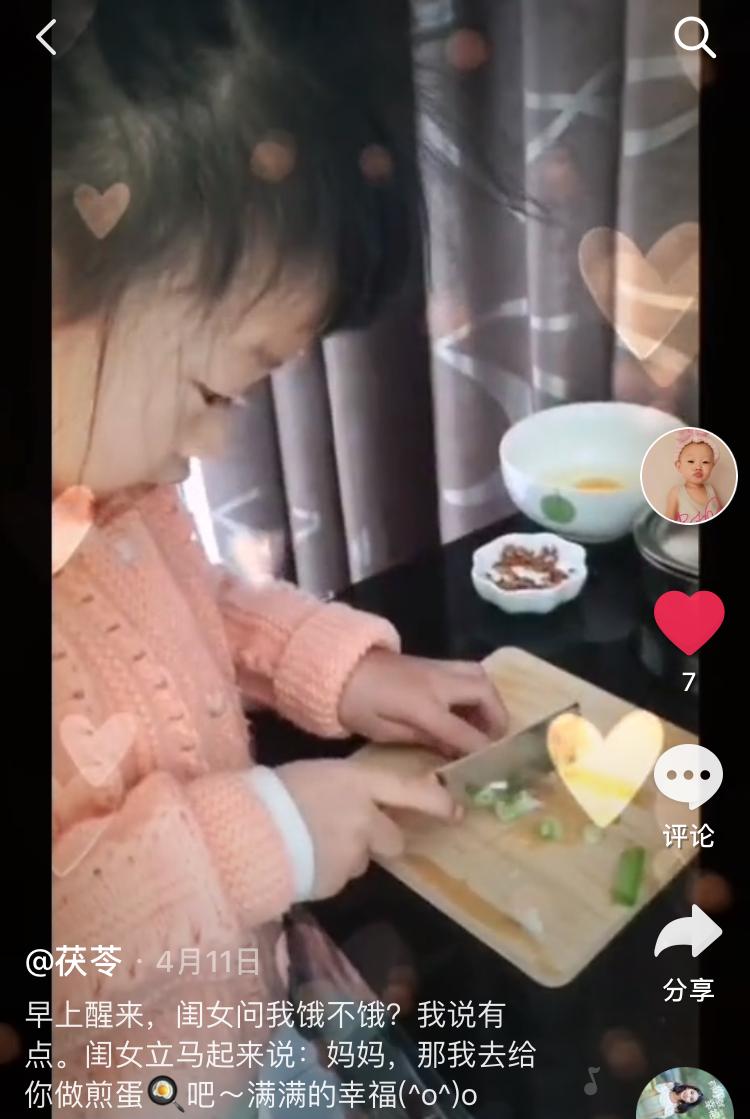Open comments via 评论 bubble
750x1119 pixels.
pyautogui.click(x=688, y=777)
